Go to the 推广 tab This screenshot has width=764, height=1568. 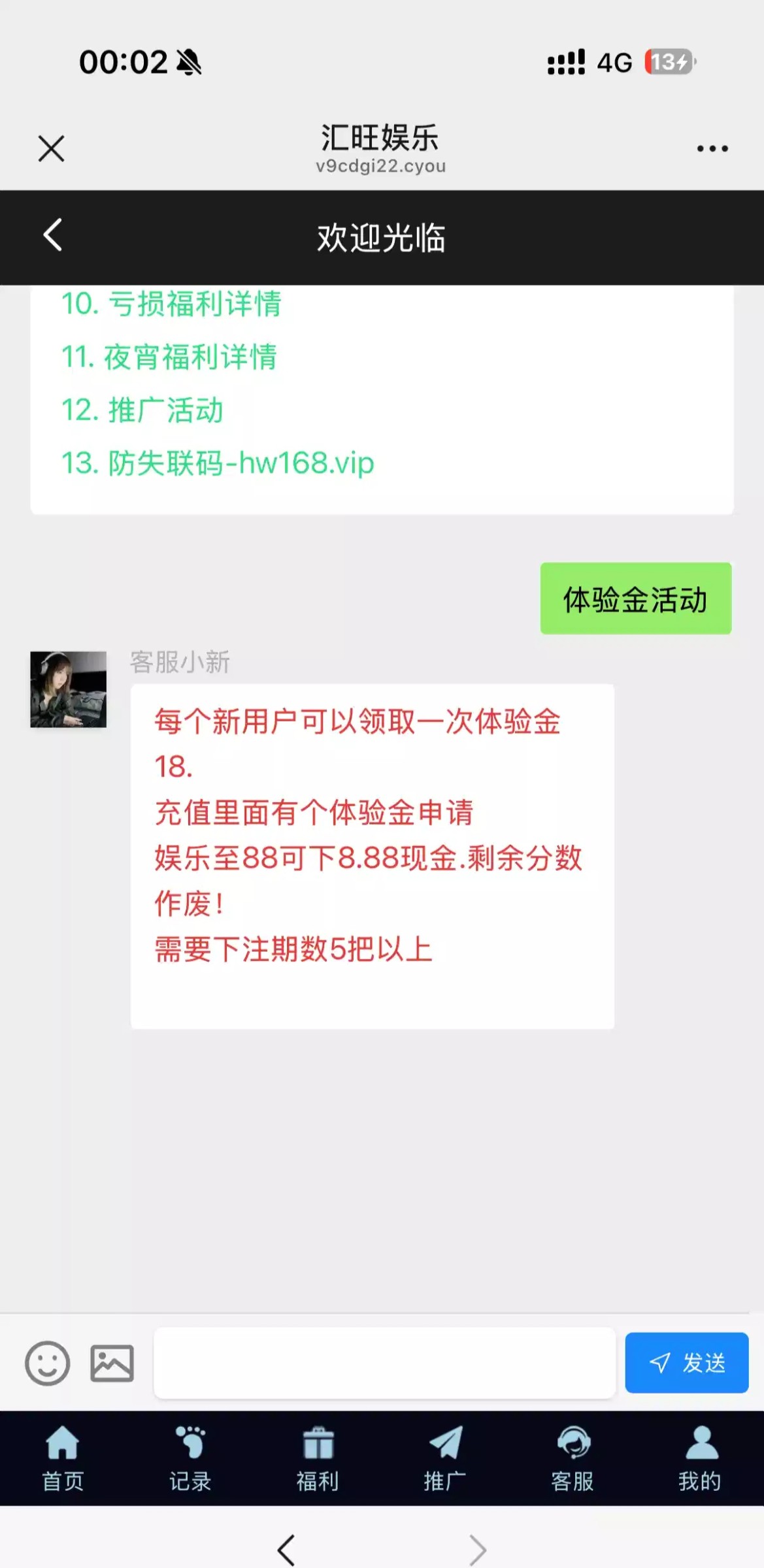coord(445,1458)
